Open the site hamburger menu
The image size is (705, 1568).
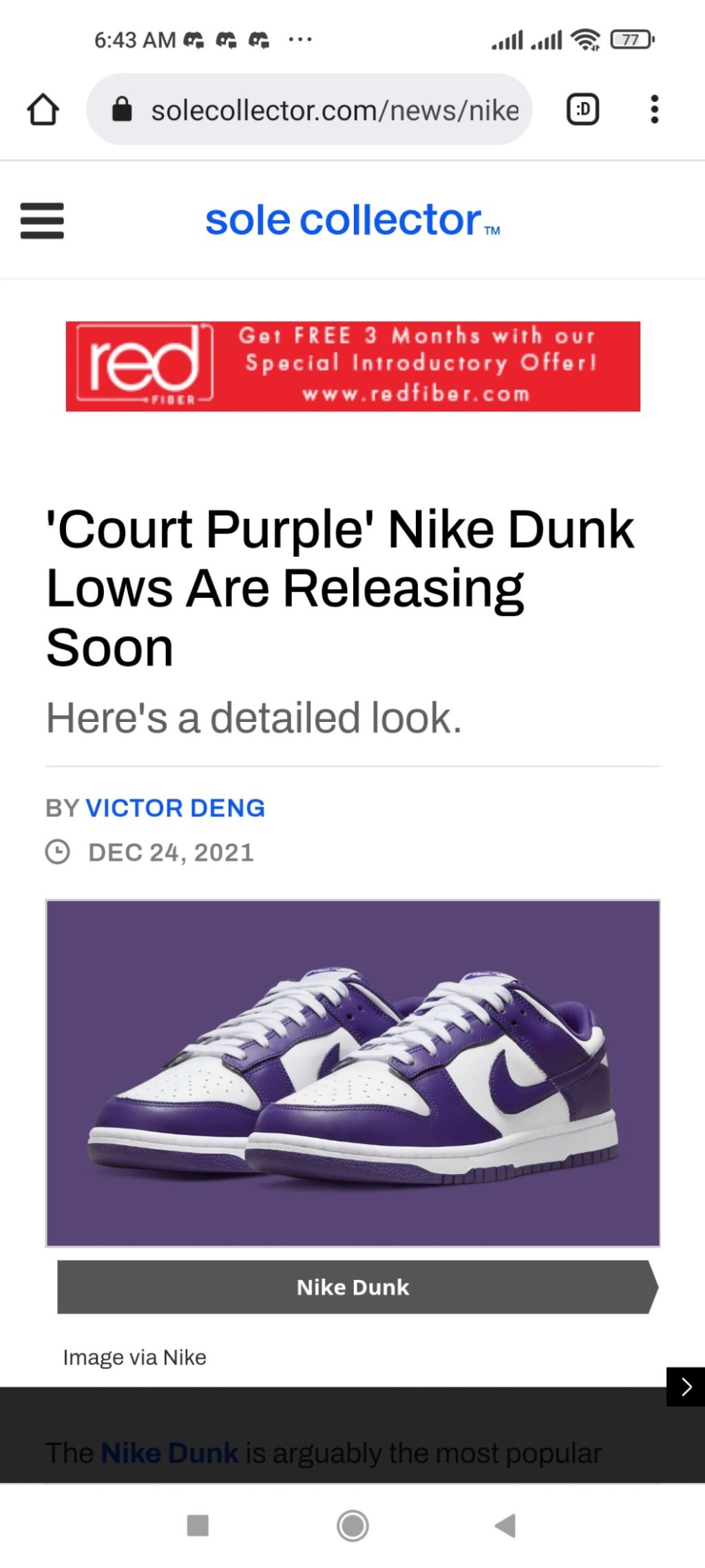(42, 220)
